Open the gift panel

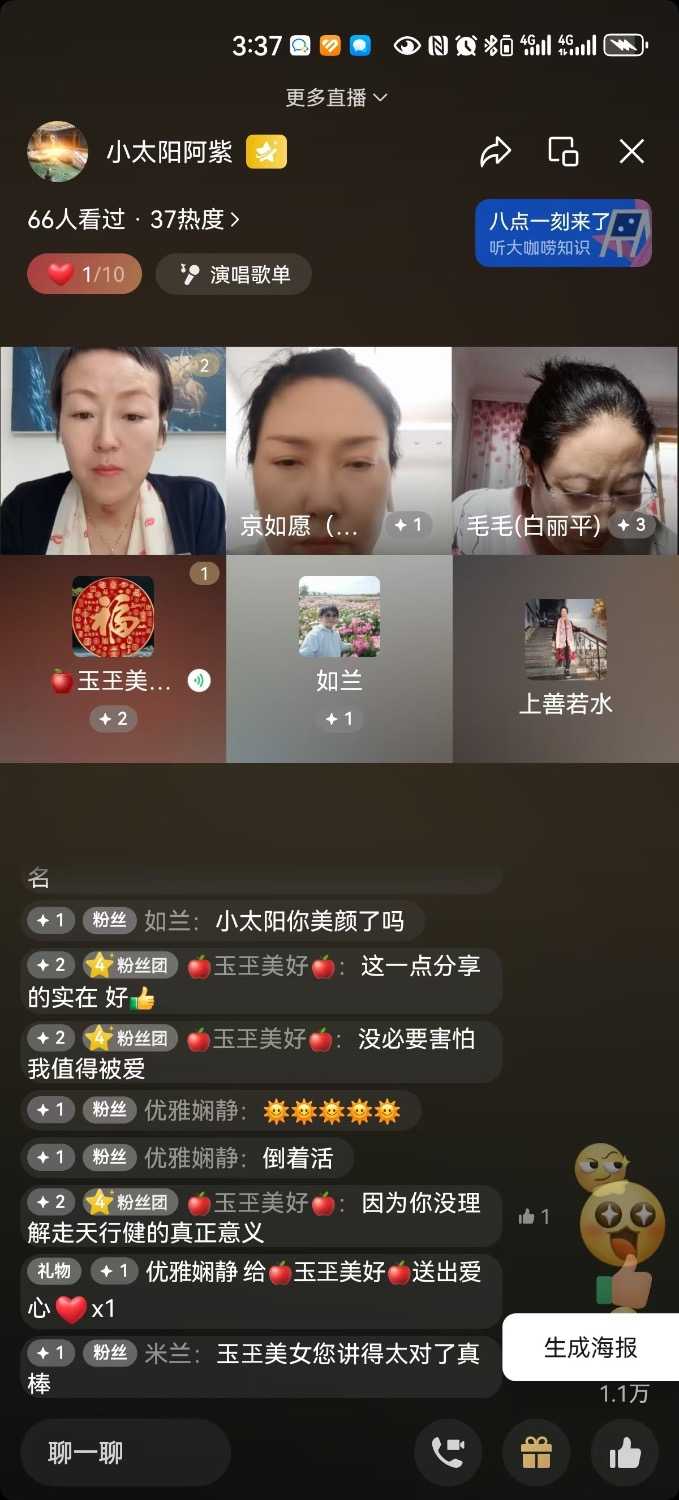(x=536, y=1452)
